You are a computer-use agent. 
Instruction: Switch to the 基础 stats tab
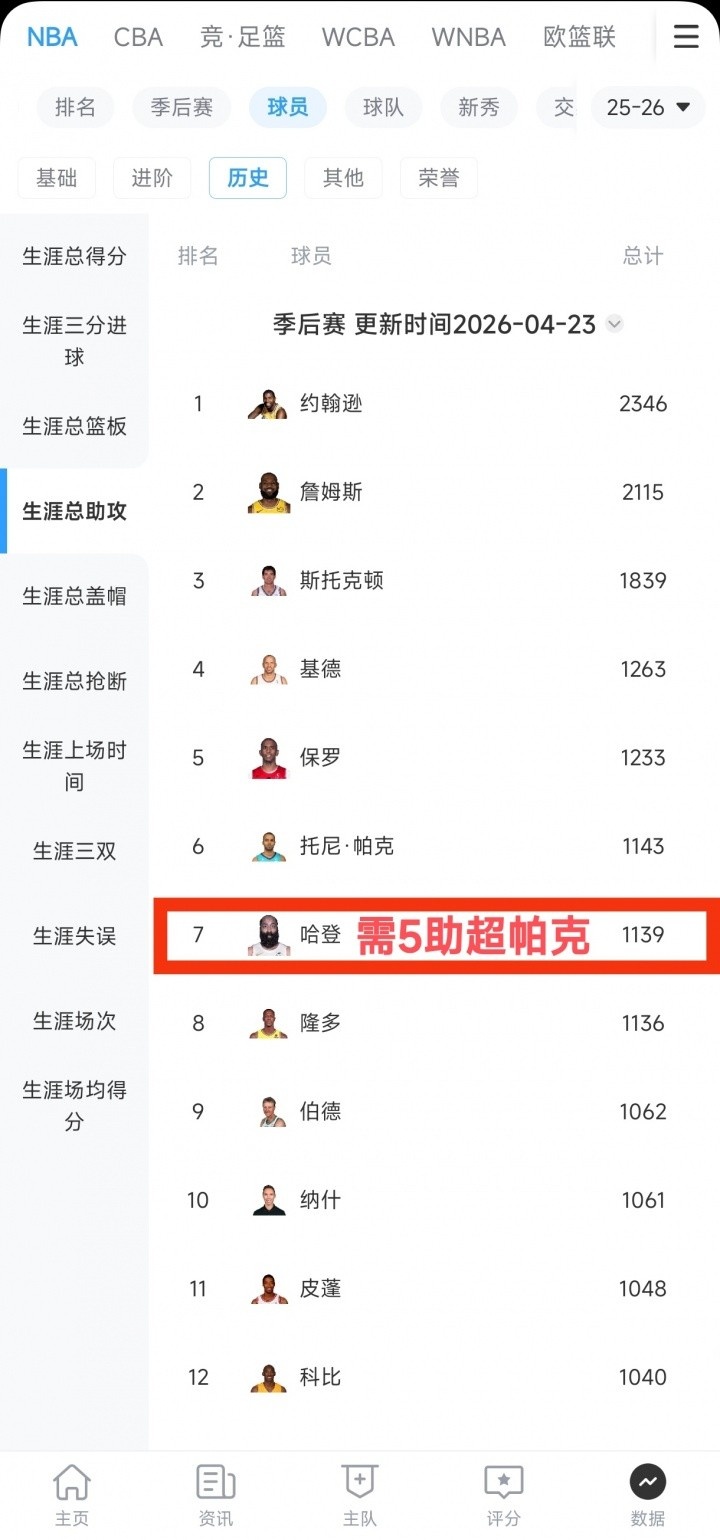click(x=56, y=178)
